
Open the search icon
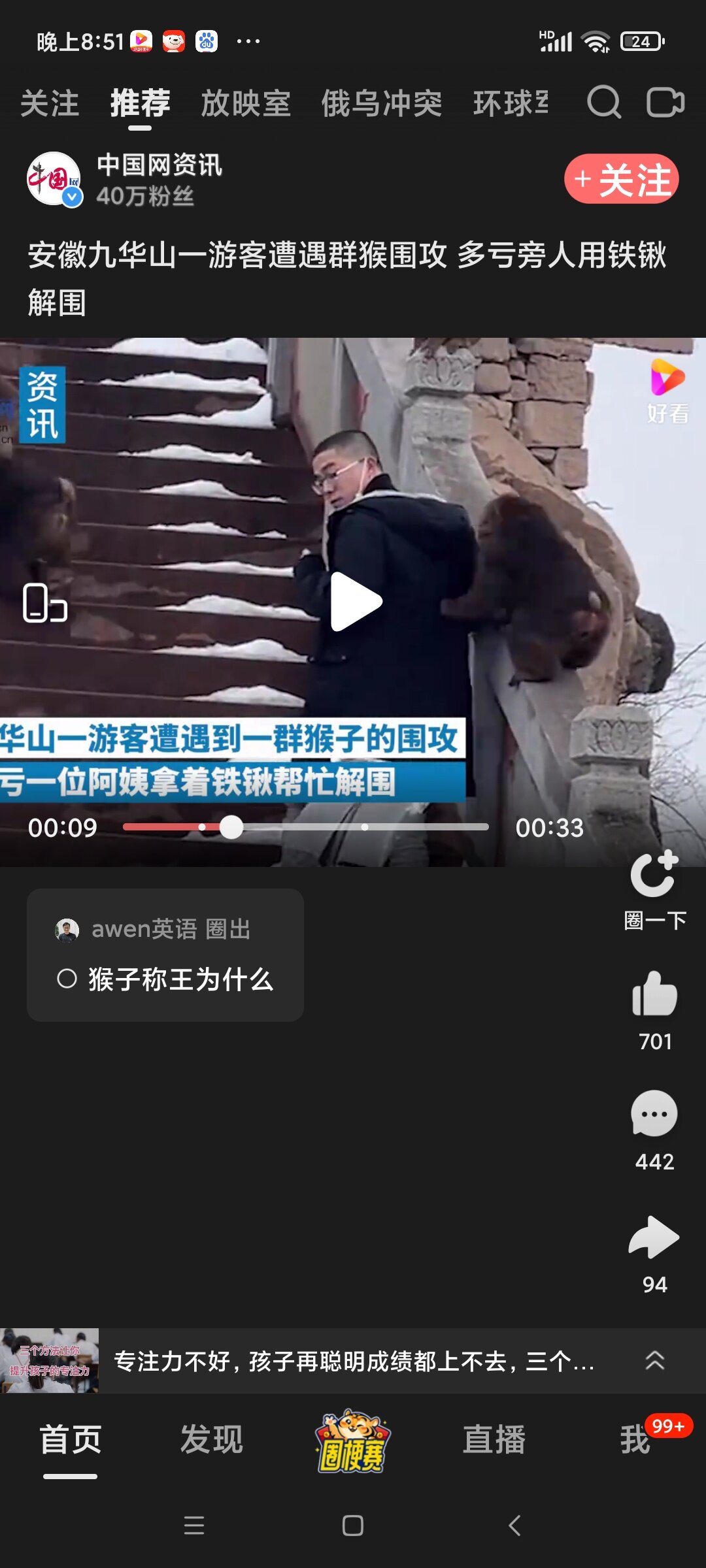[x=603, y=103]
